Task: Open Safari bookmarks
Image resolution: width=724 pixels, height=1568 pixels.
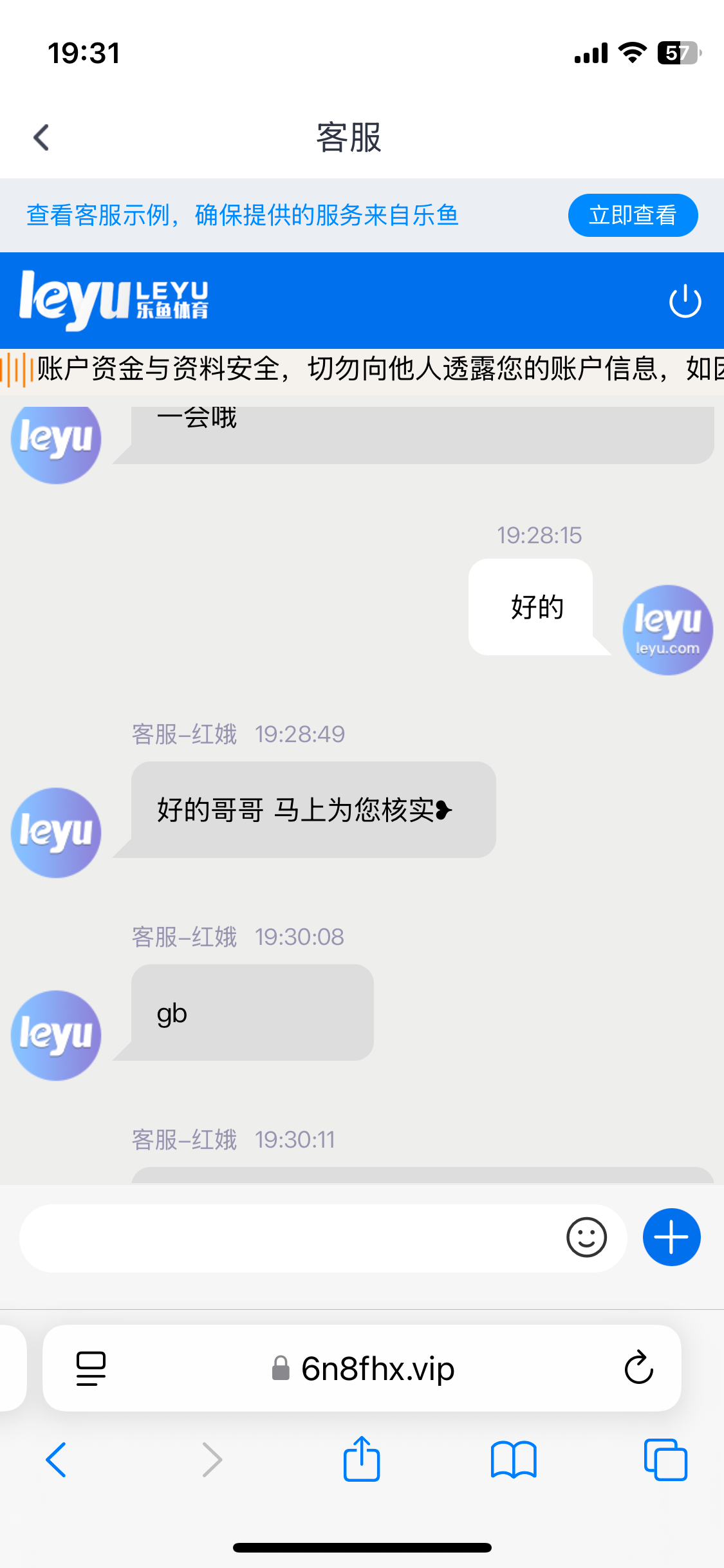Action: 514,1459
